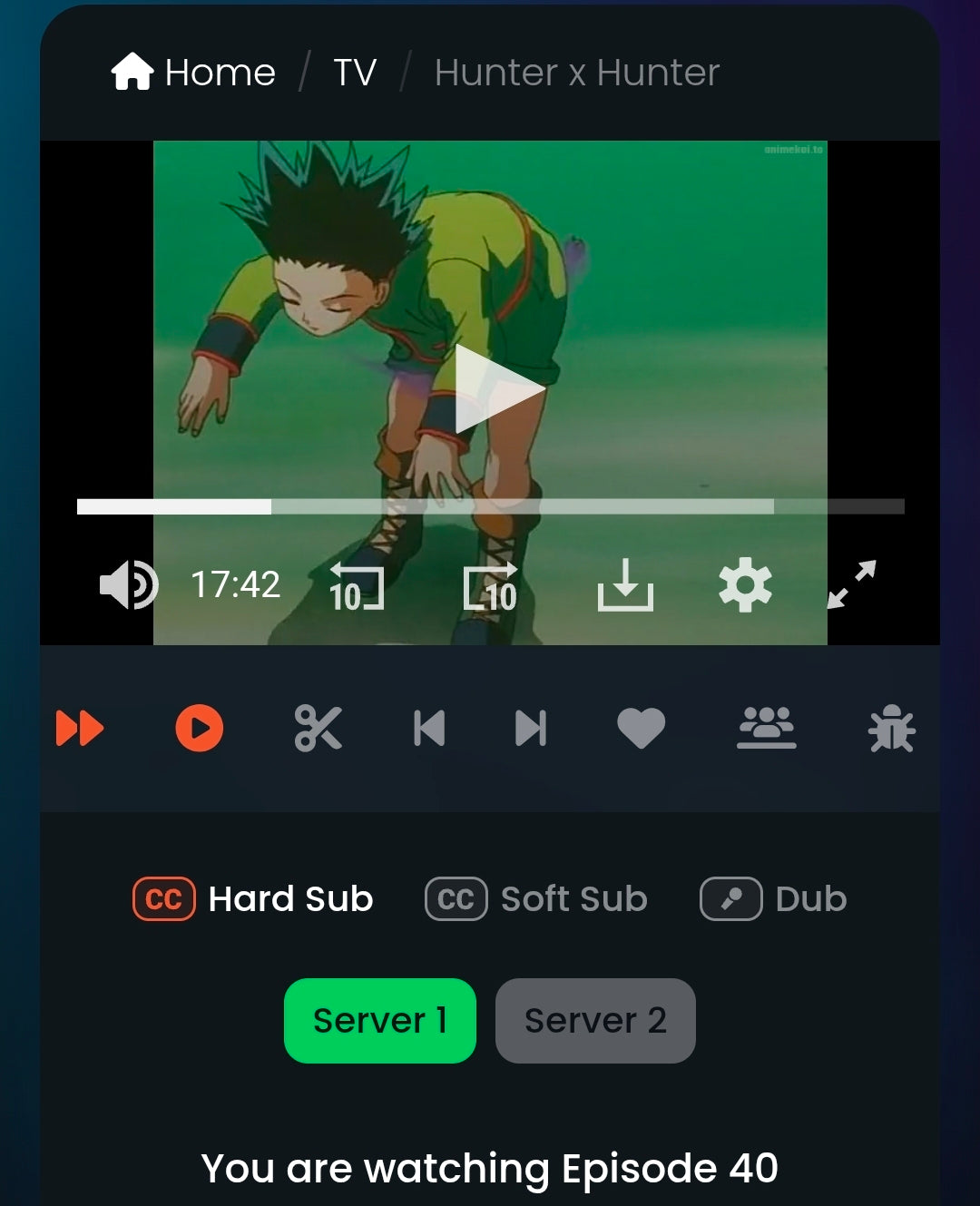Tap the video progress bar
Screen dimensions: 980x1206
click(x=490, y=506)
